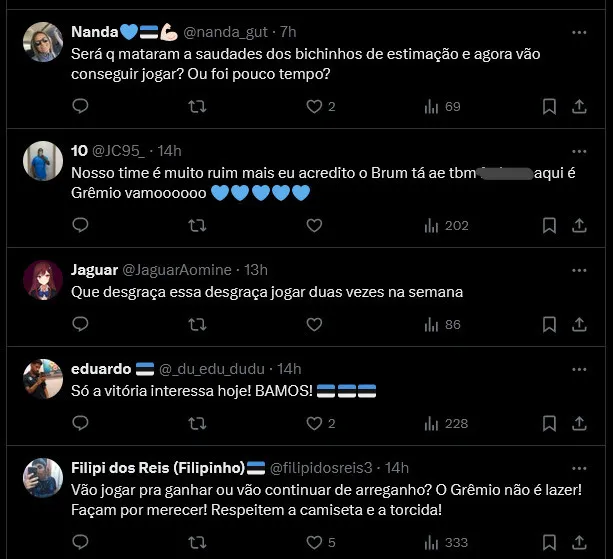Open more options on Filipi's tweet
Viewport: 613px width, 559px height.
[x=579, y=467]
